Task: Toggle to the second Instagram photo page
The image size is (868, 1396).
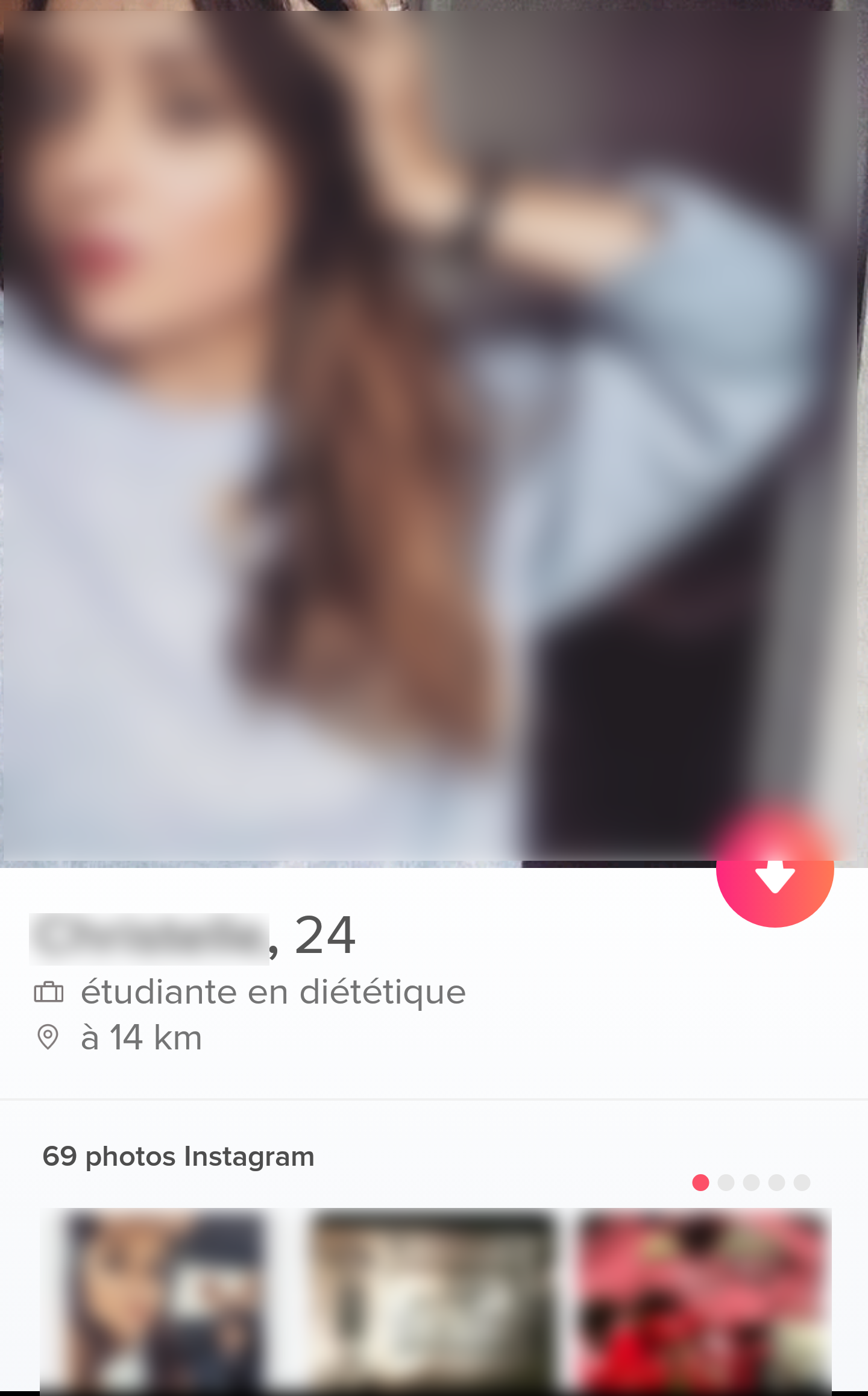Action: (726, 1183)
